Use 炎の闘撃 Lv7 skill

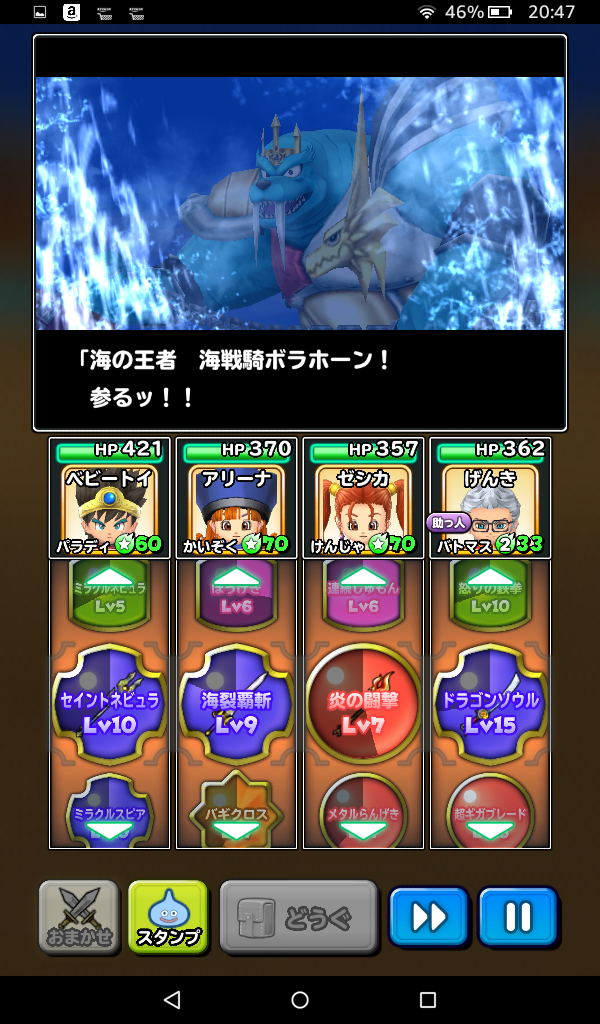(x=363, y=704)
